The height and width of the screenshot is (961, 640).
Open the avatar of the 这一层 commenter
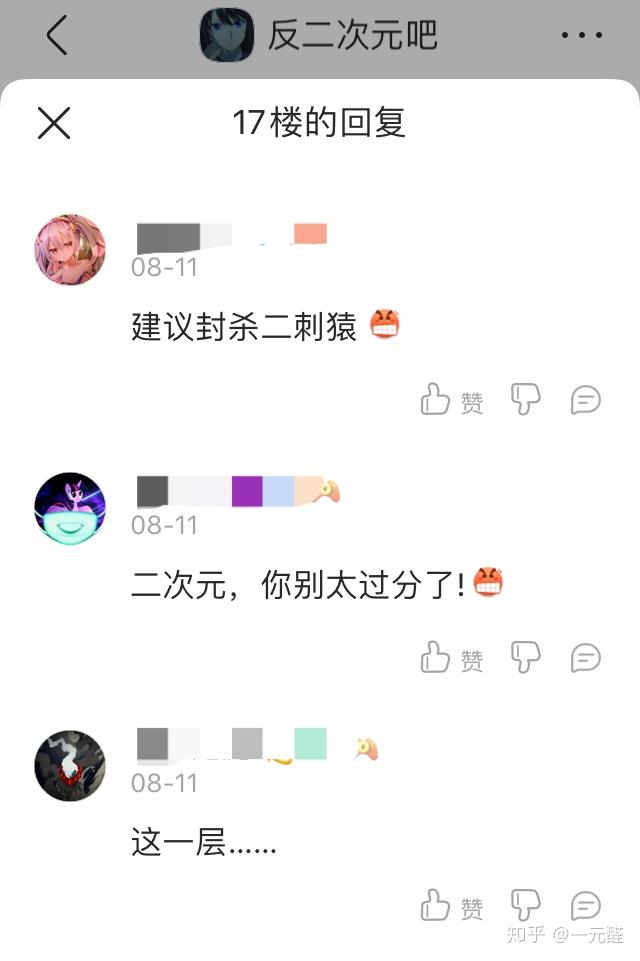click(x=70, y=765)
